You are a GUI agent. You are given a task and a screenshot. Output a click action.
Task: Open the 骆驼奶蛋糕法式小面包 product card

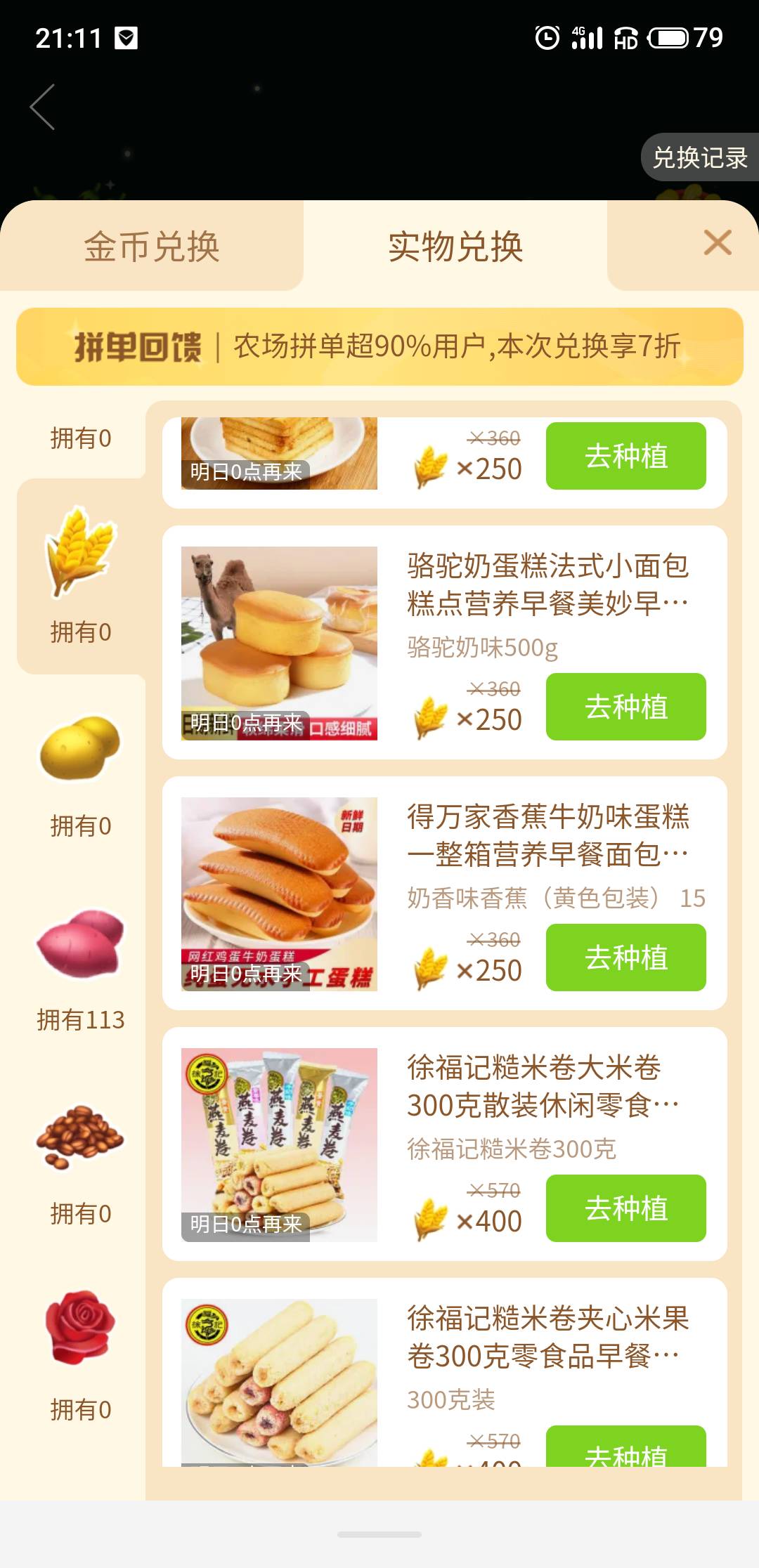coord(548,584)
